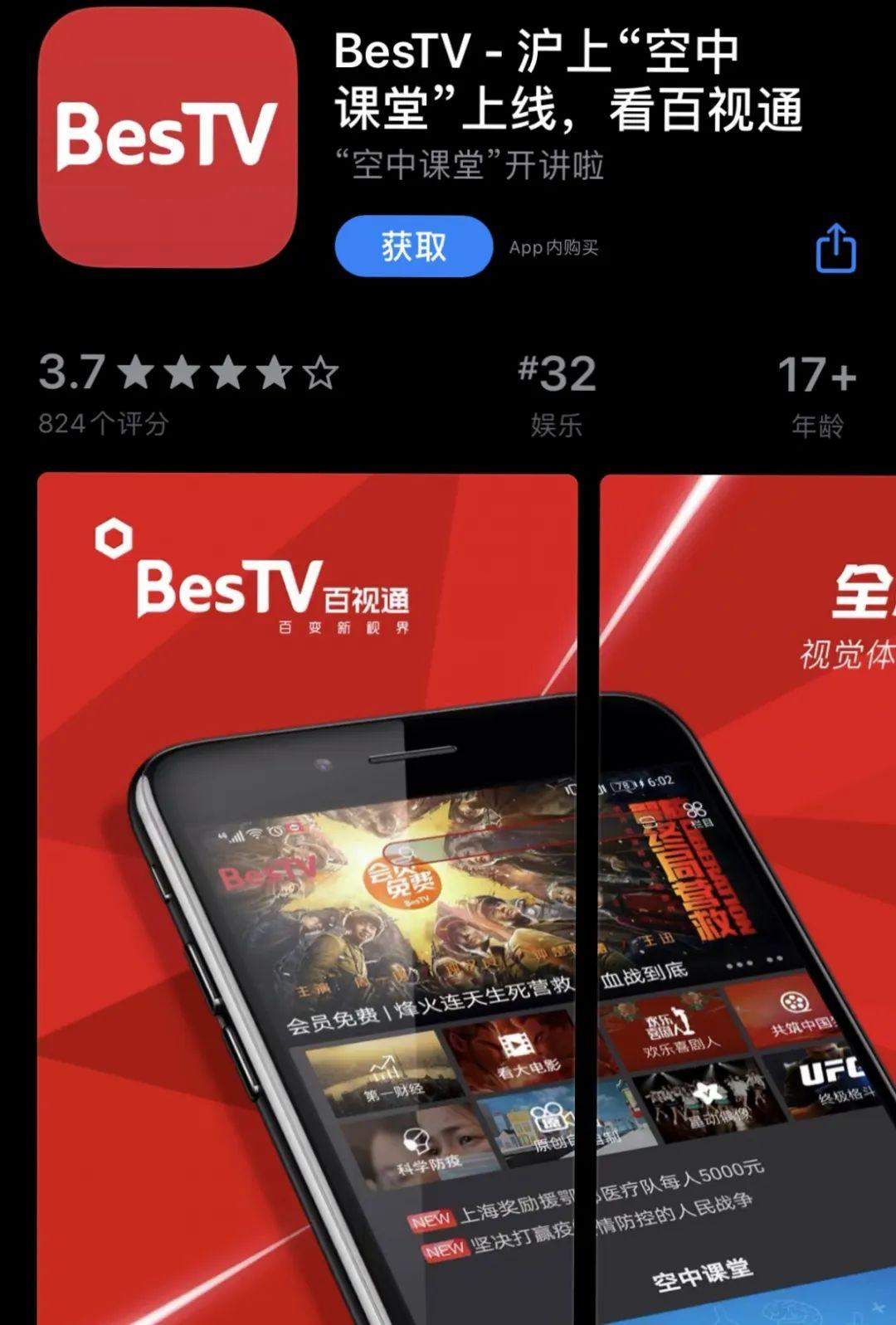
Task: Tap the 获取 button to download BesTV
Action: coord(413,246)
